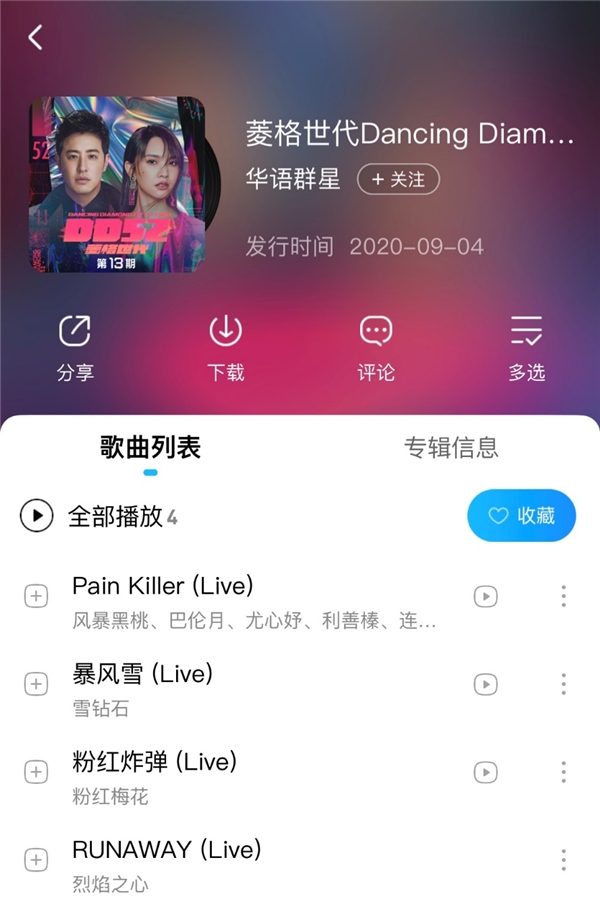Share this album via 分享
The height and width of the screenshot is (909, 600).
tap(75, 346)
